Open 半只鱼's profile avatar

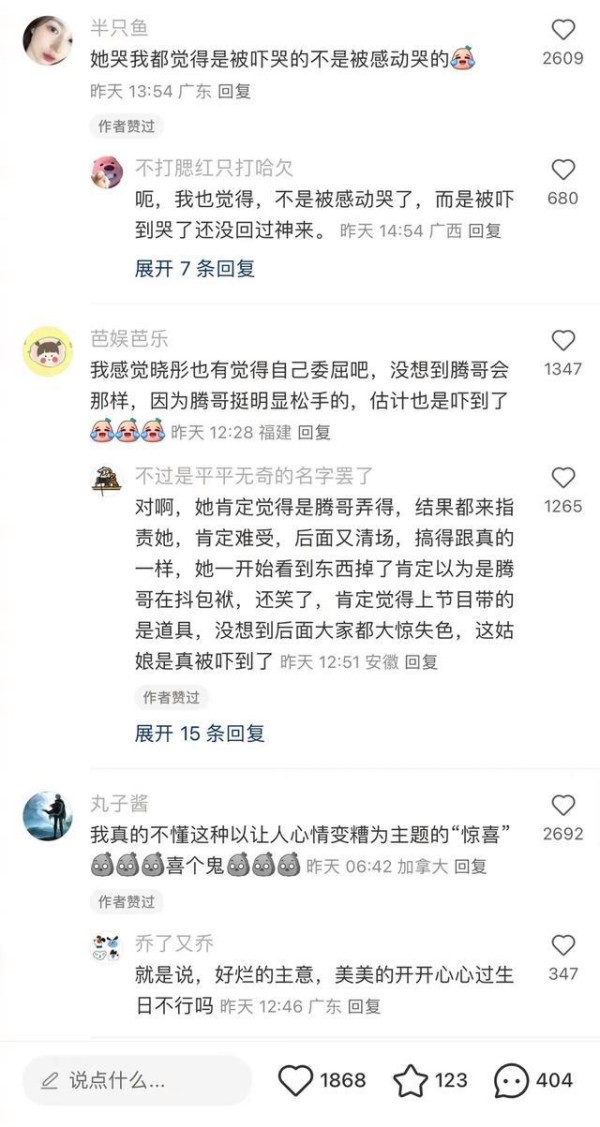[x=46, y=42]
